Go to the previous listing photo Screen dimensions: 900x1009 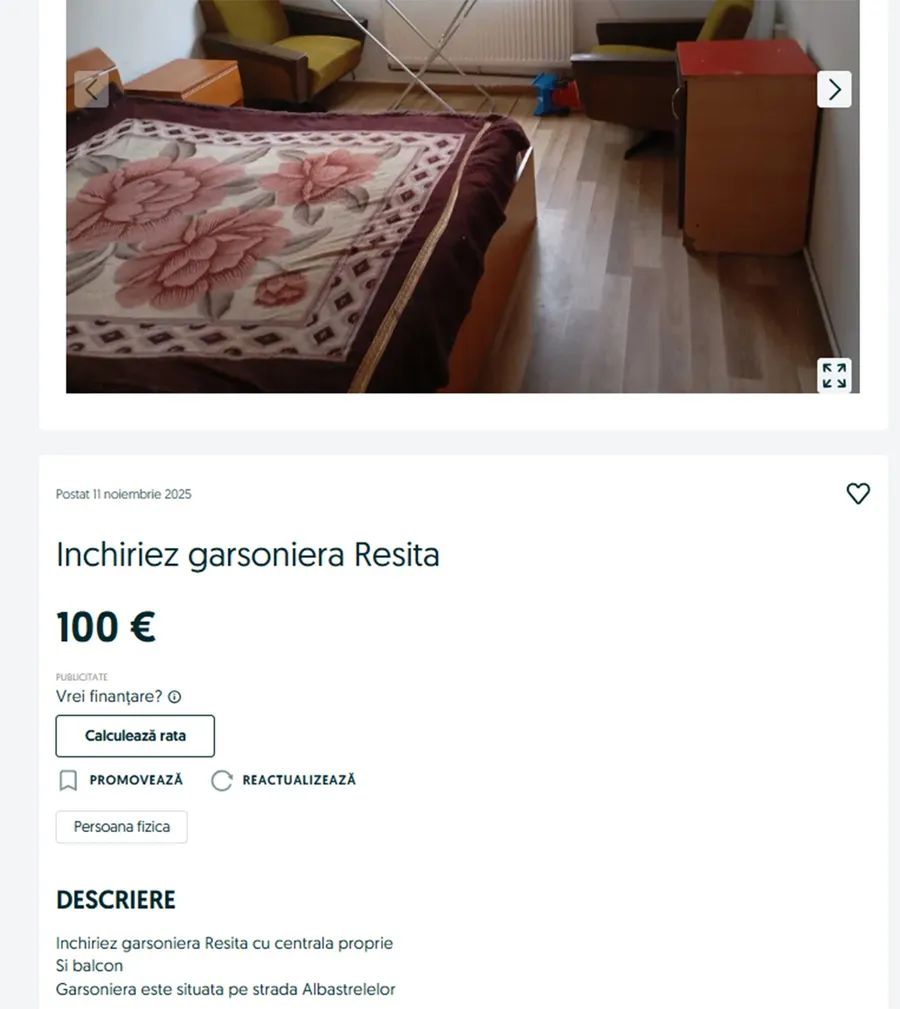click(x=91, y=89)
